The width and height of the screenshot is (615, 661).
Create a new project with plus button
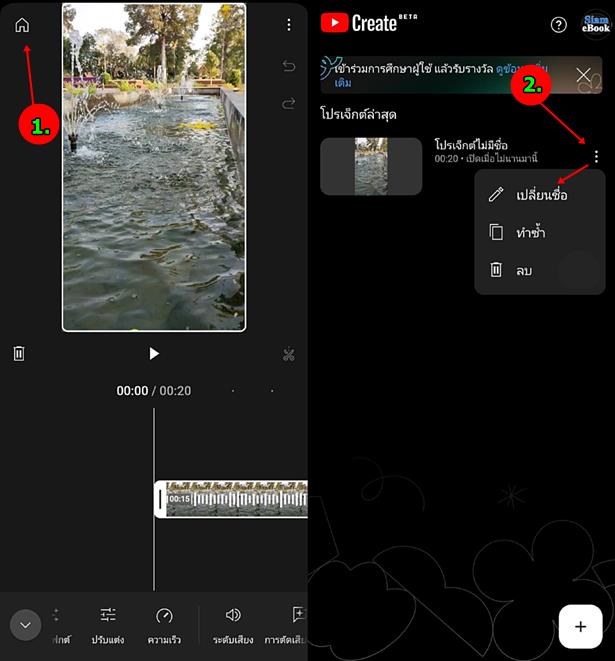[580, 626]
